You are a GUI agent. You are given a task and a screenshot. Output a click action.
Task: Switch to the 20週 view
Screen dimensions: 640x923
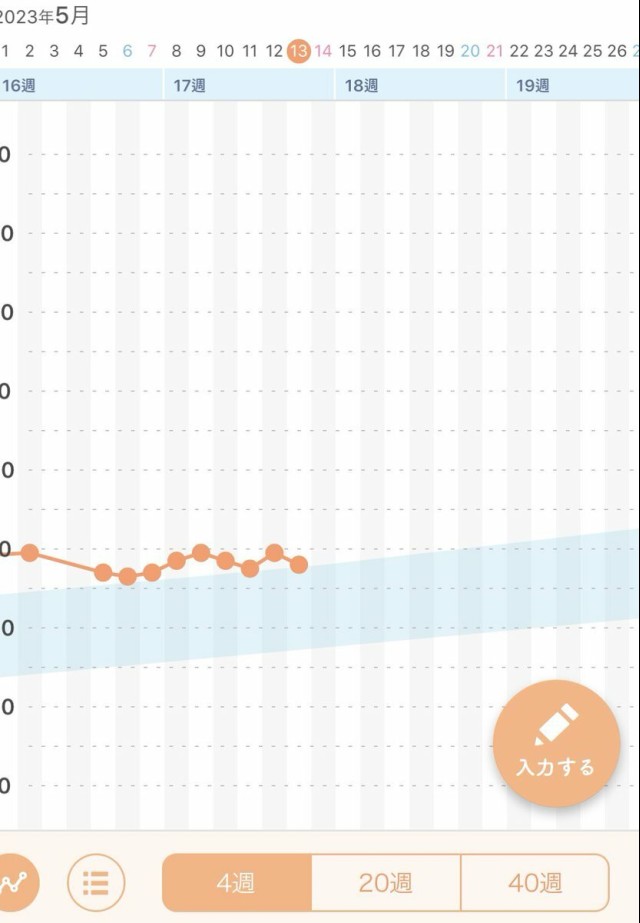(x=386, y=882)
